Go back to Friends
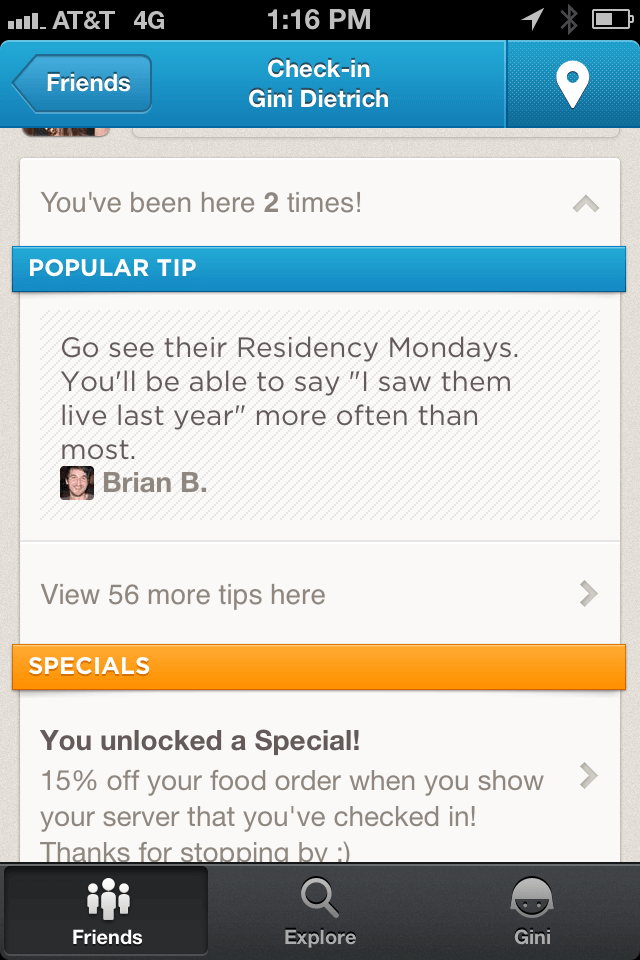This screenshot has width=640, height=960. (84, 83)
